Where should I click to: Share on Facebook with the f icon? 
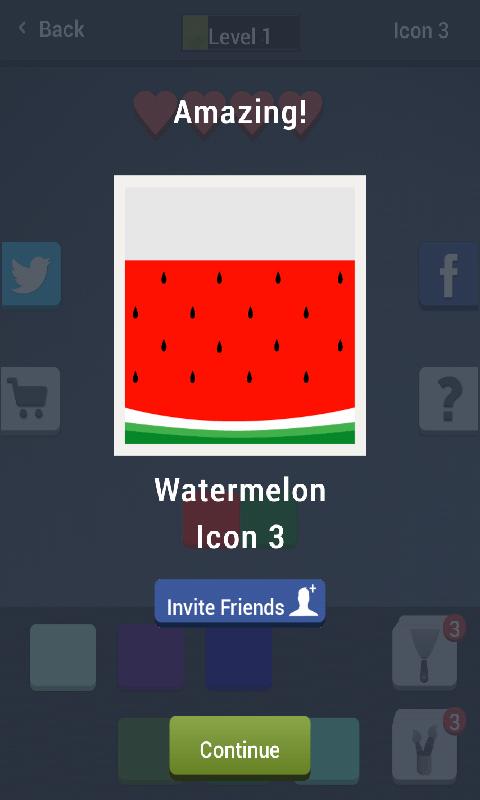click(x=449, y=276)
